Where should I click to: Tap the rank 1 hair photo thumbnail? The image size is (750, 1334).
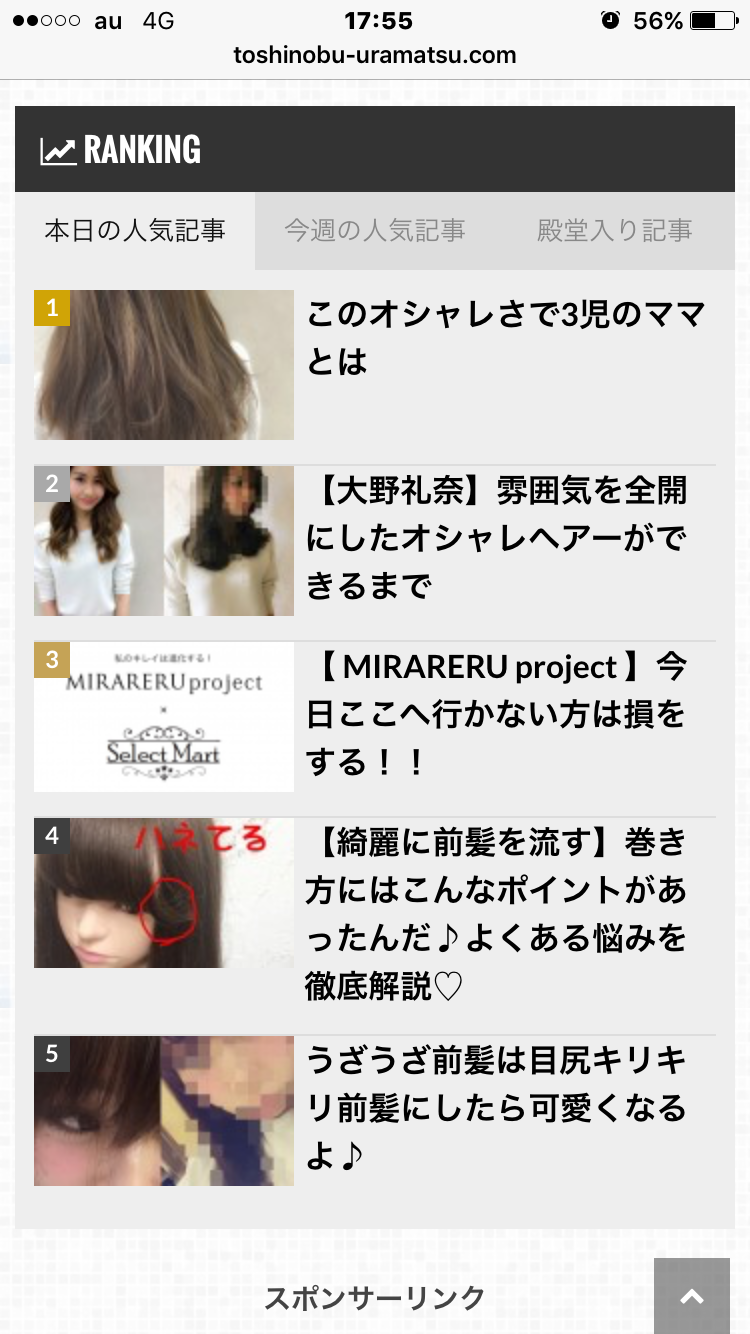[x=164, y=365]
